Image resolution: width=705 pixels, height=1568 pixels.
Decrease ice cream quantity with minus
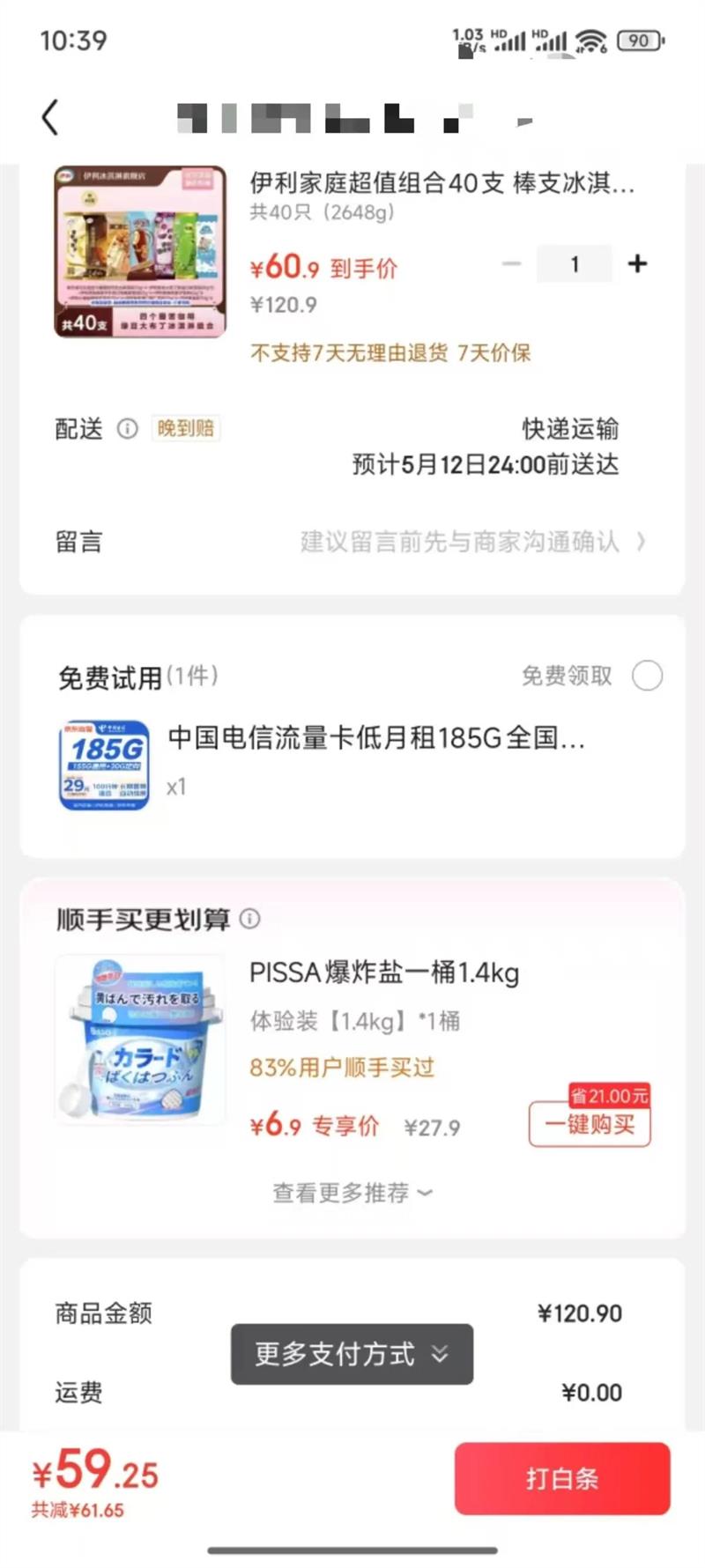point(511,263)
